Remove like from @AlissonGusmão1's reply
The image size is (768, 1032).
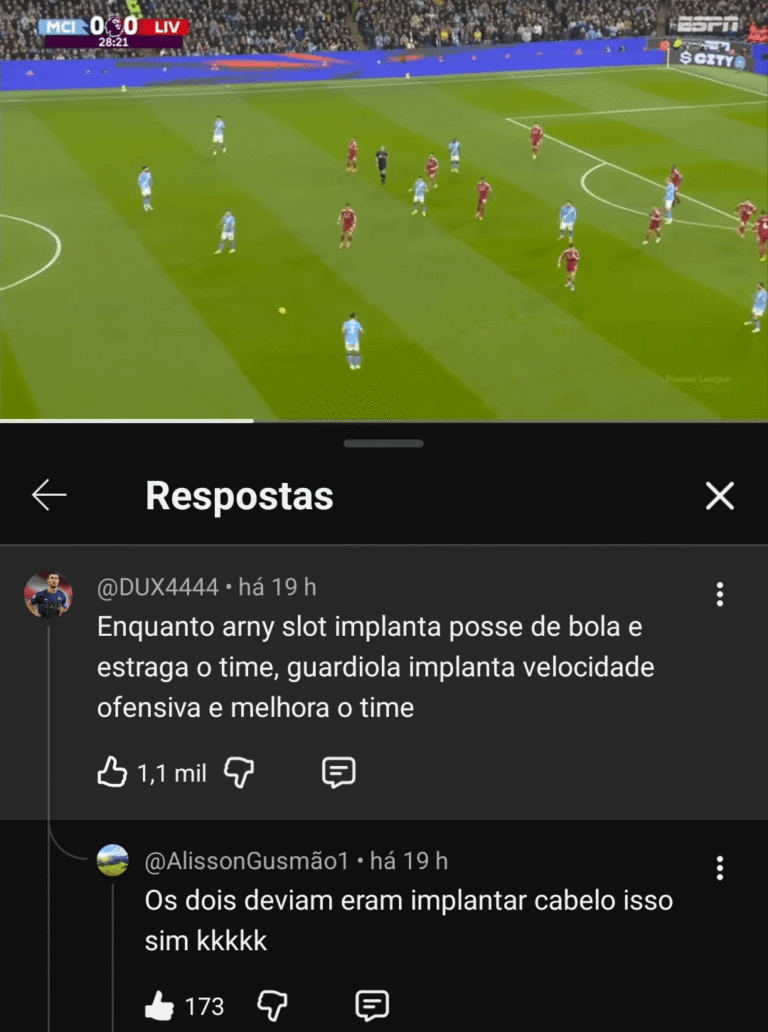pos(159,1005)
